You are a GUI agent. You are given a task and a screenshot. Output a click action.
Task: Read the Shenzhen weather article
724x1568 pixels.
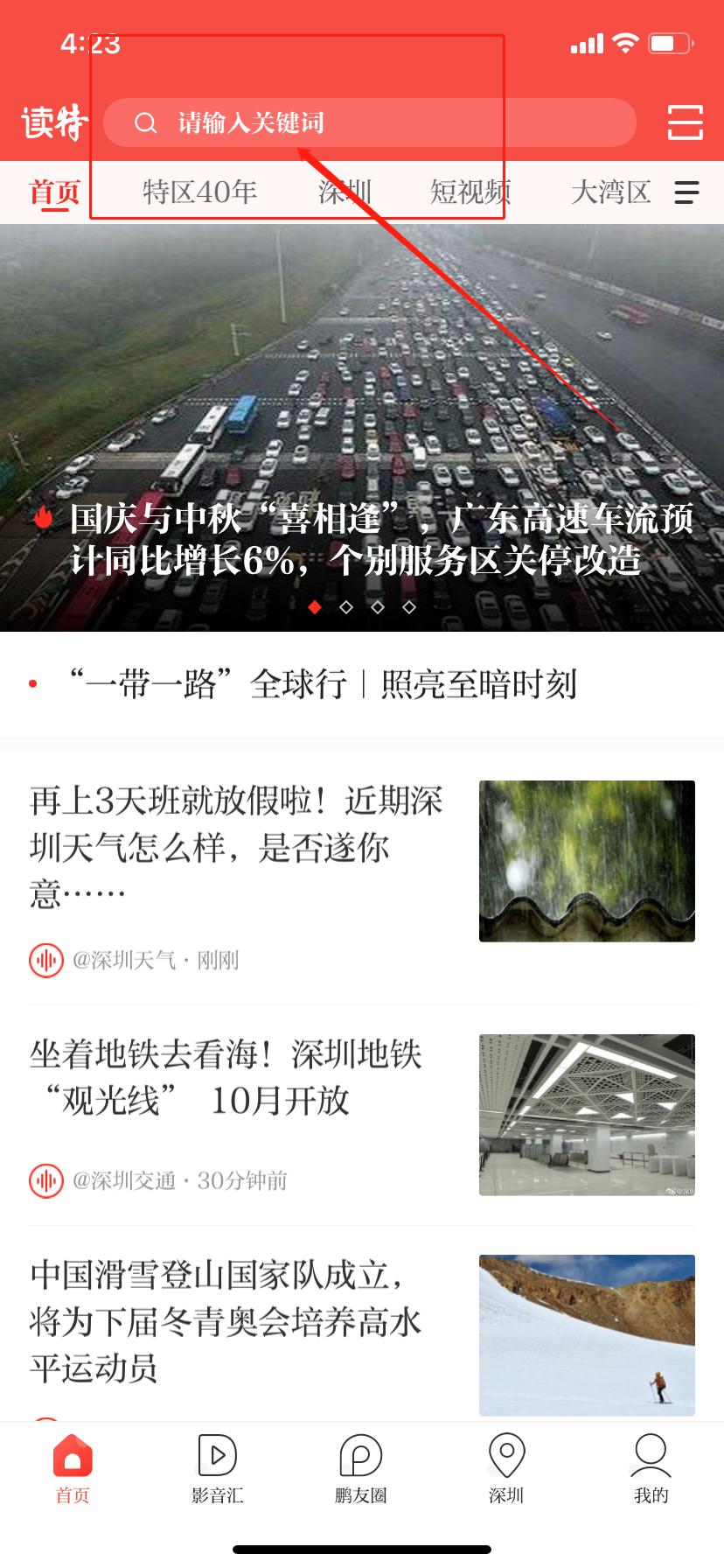coord(236,847)
